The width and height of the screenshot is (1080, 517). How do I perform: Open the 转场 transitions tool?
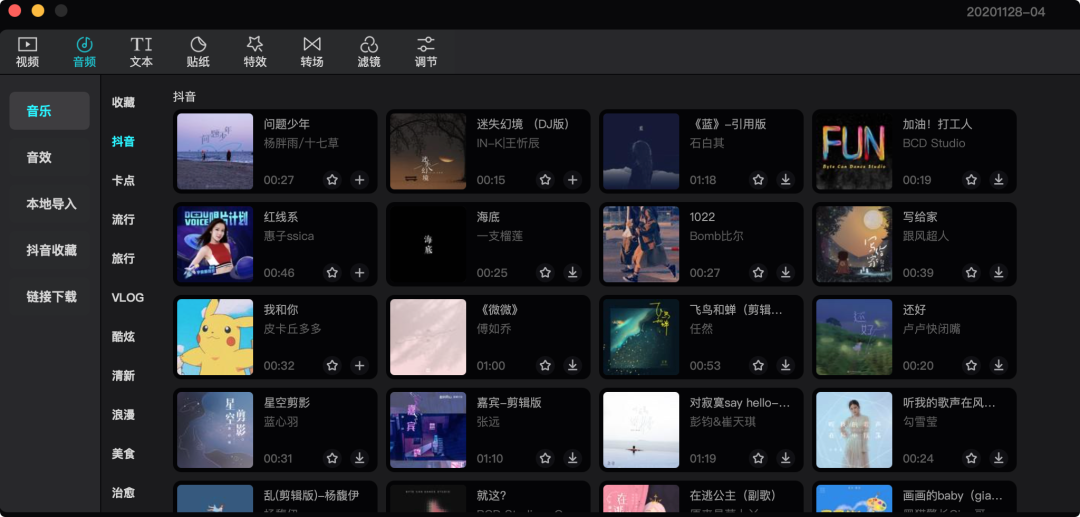click(x=312, y=52)
